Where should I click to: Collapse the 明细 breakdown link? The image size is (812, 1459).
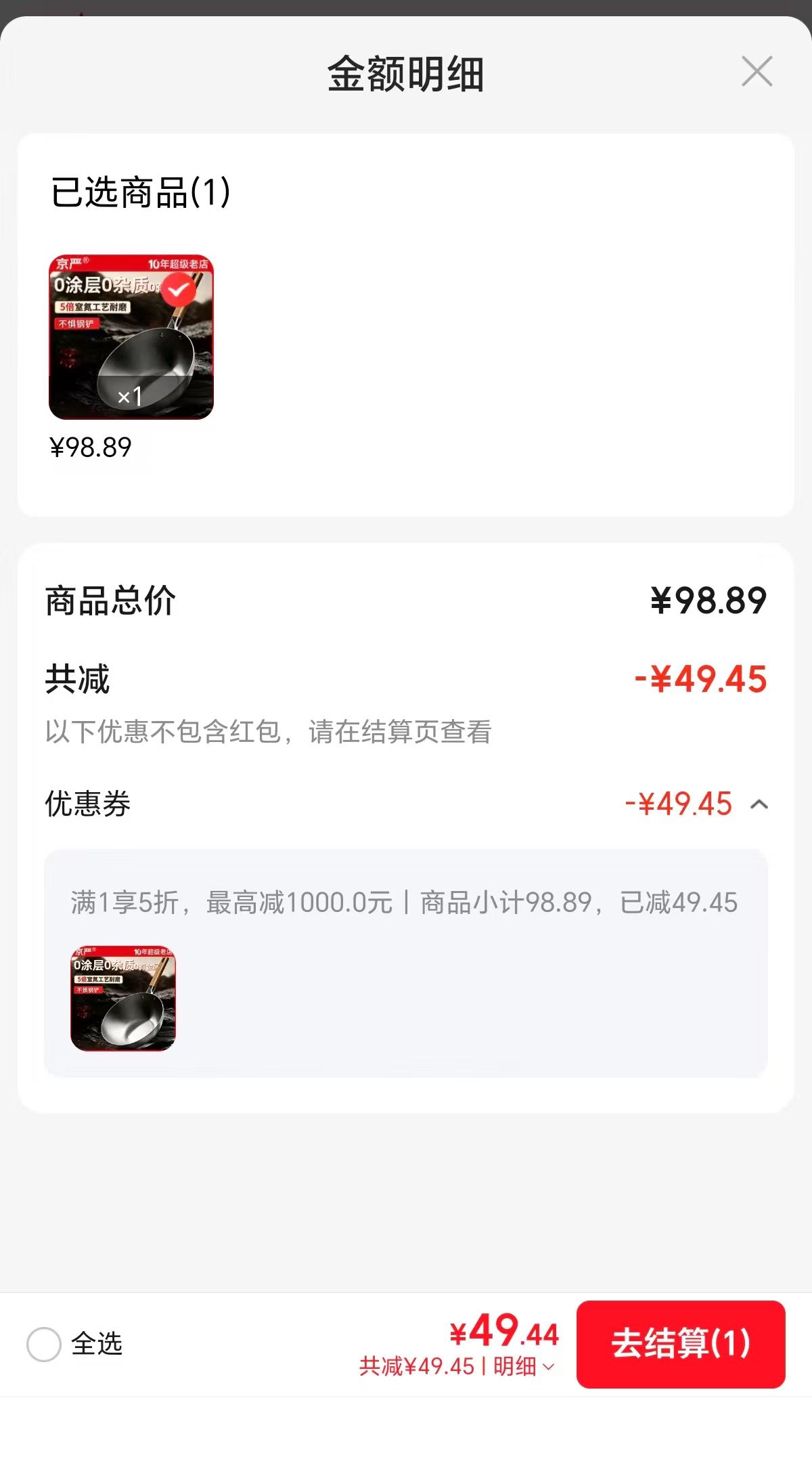point(524,1366)
